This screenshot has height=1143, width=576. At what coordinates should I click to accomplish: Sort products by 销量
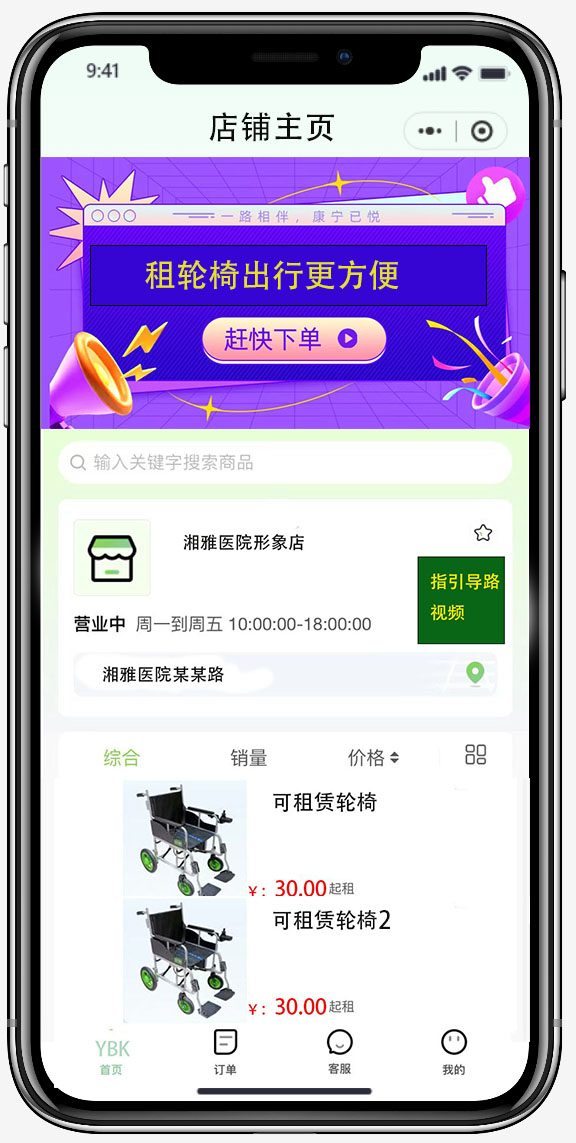(x=249, y=757)
